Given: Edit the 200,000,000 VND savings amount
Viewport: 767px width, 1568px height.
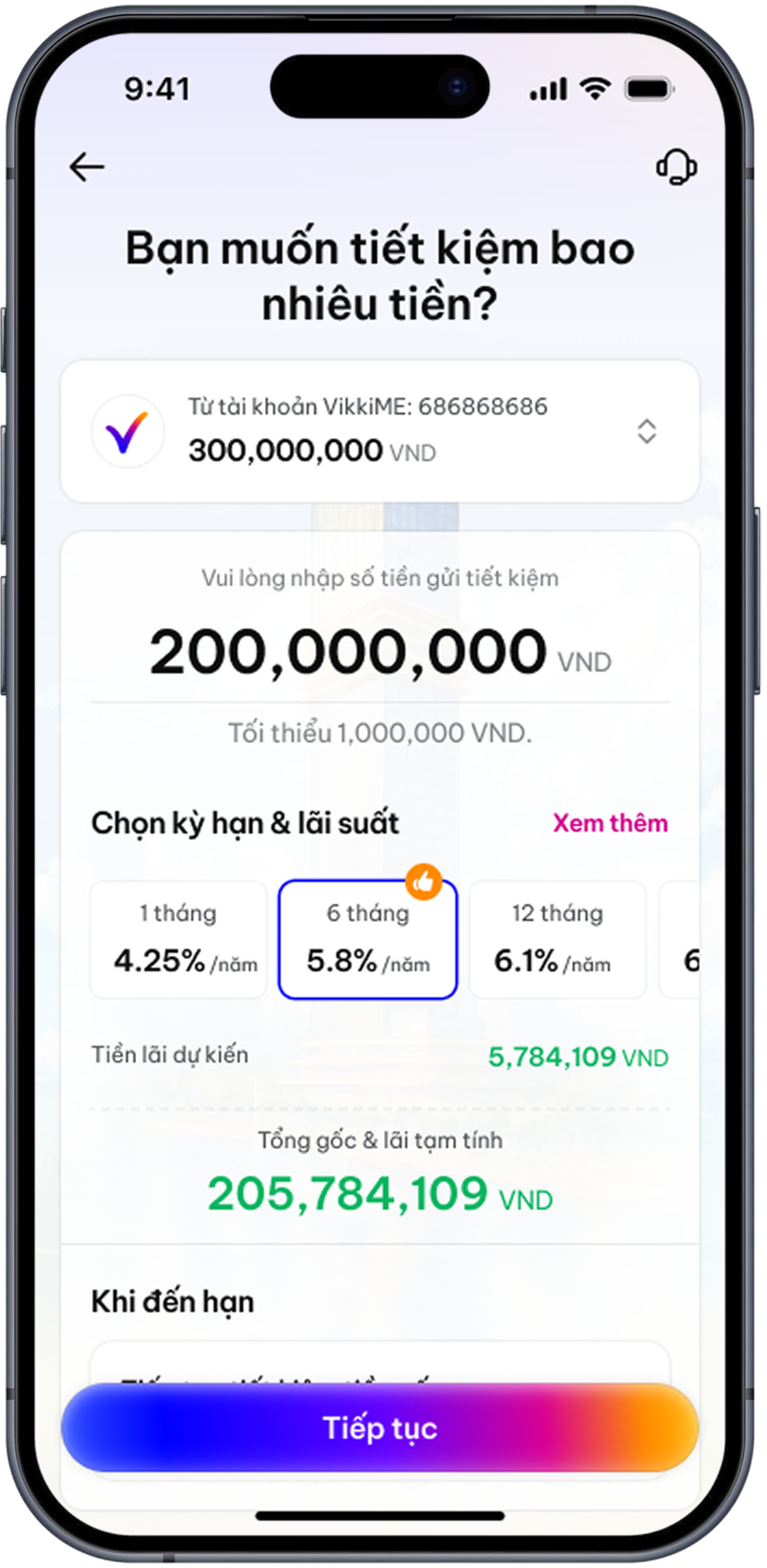Looking at the screenshot, I should [x=348, y=652].
